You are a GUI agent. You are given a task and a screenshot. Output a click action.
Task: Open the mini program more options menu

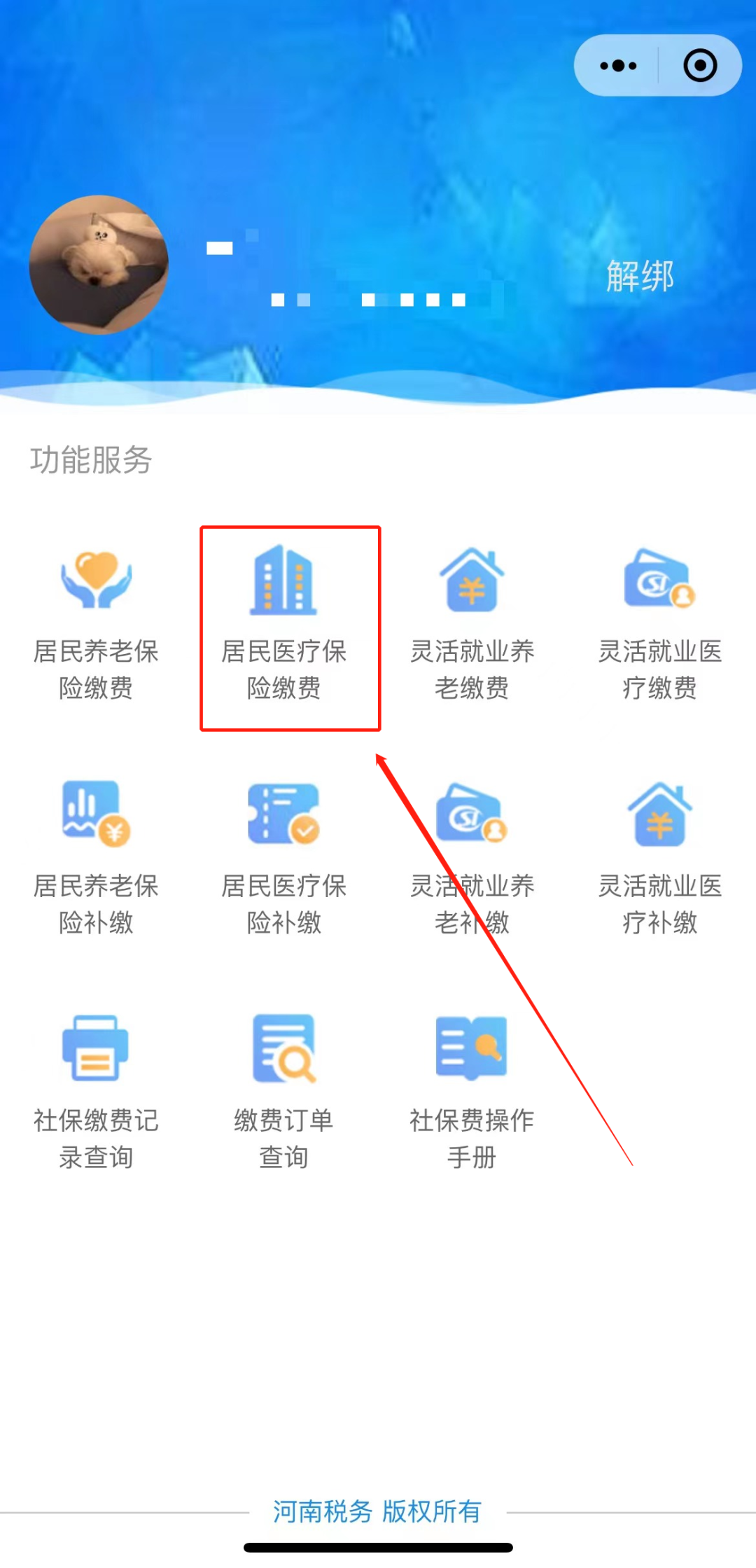[x=618, y=66]
